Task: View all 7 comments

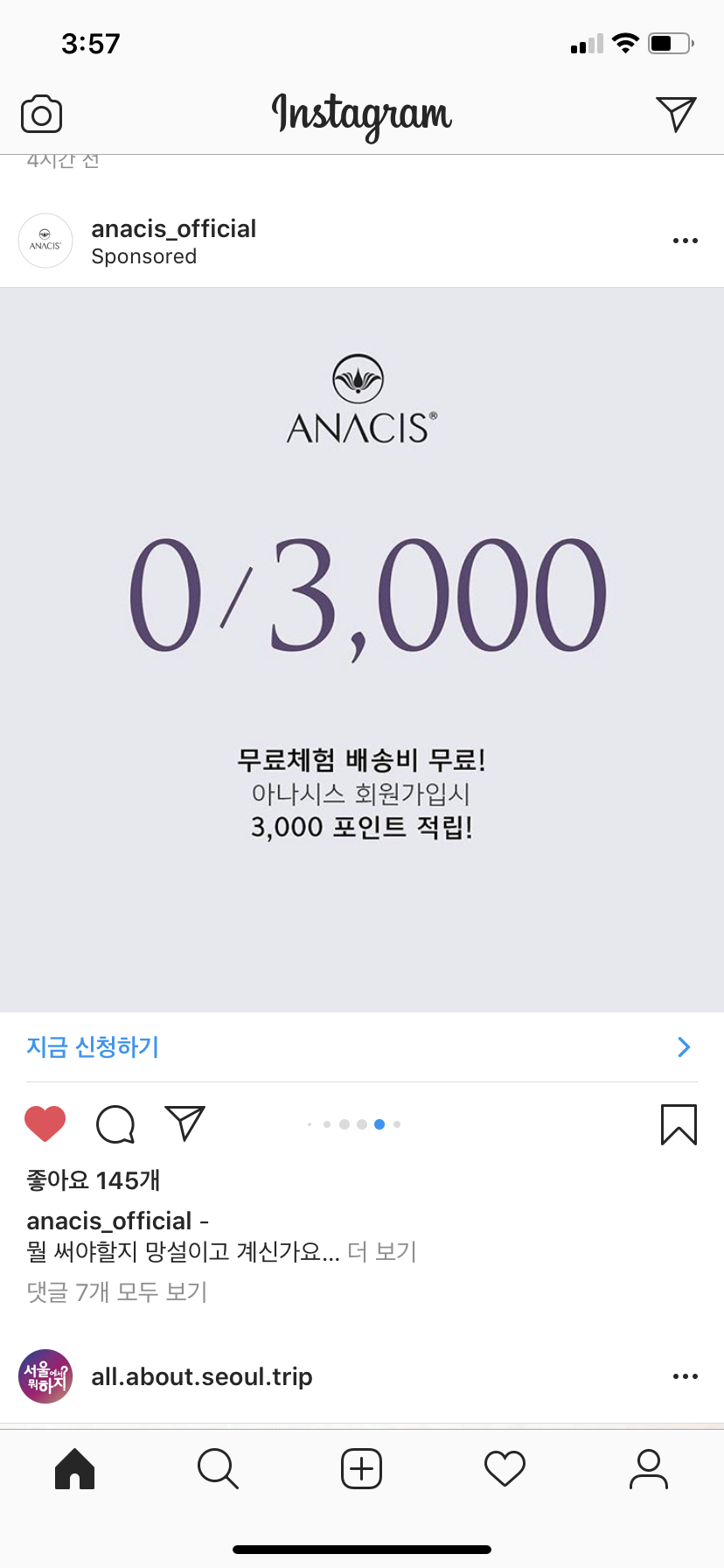Action: pos(117,1292)
